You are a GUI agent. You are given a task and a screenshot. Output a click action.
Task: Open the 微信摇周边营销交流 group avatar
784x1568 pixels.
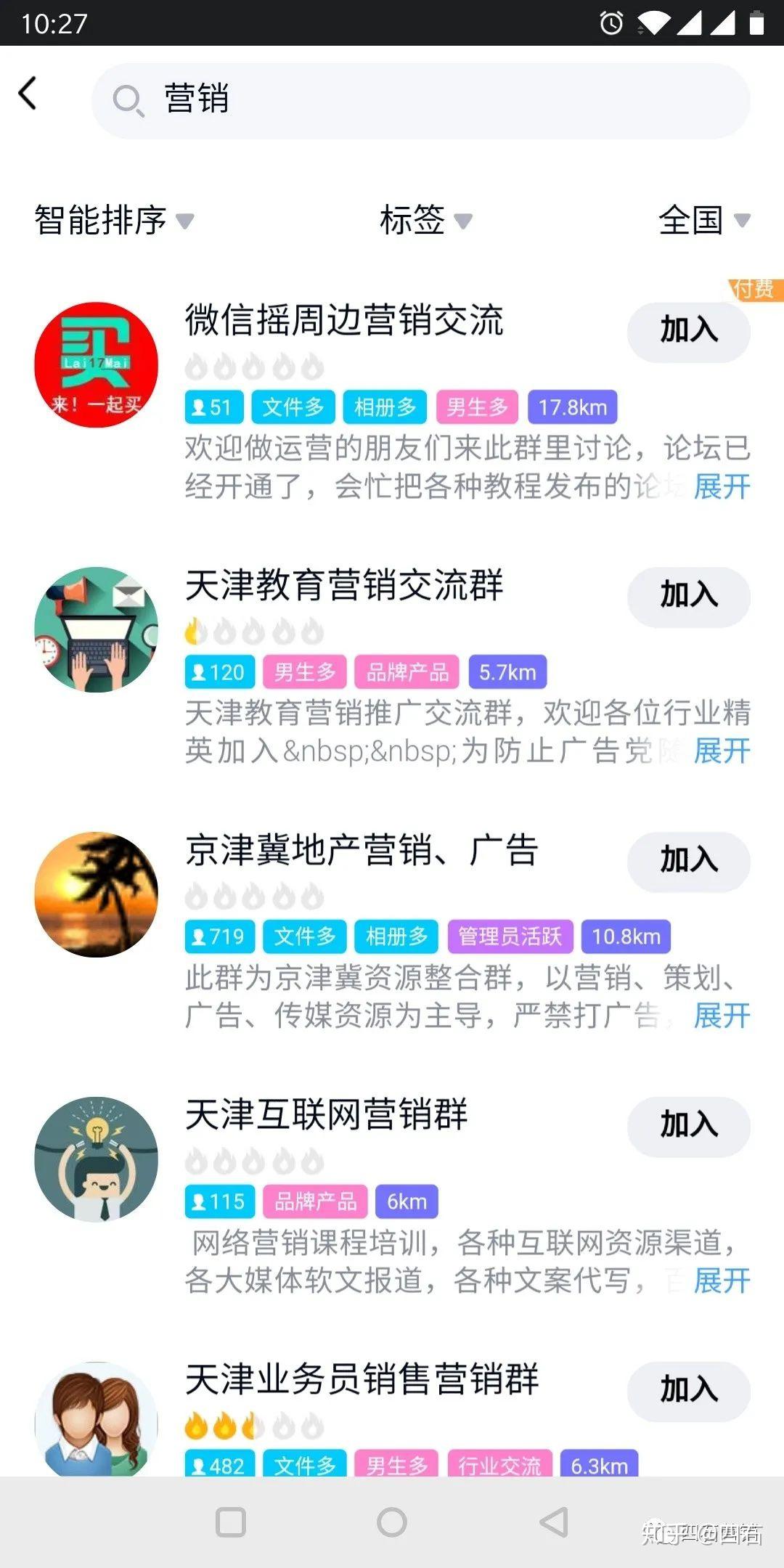95,365
